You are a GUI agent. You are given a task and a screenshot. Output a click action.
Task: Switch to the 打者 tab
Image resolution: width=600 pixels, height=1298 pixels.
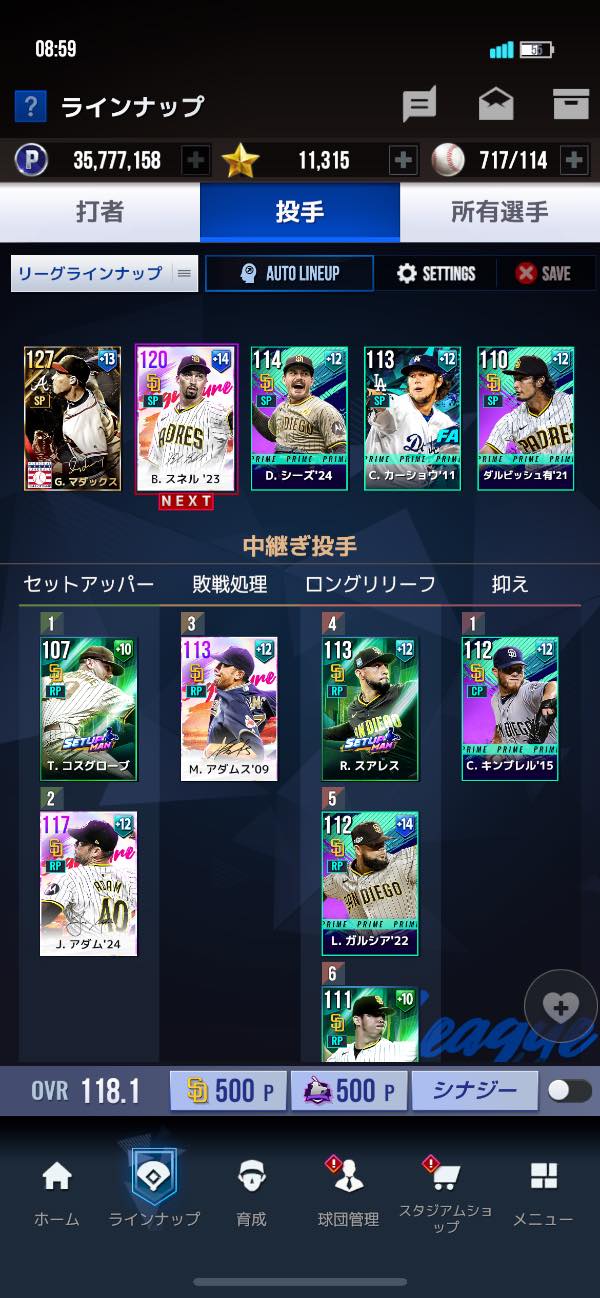point(100,212)
